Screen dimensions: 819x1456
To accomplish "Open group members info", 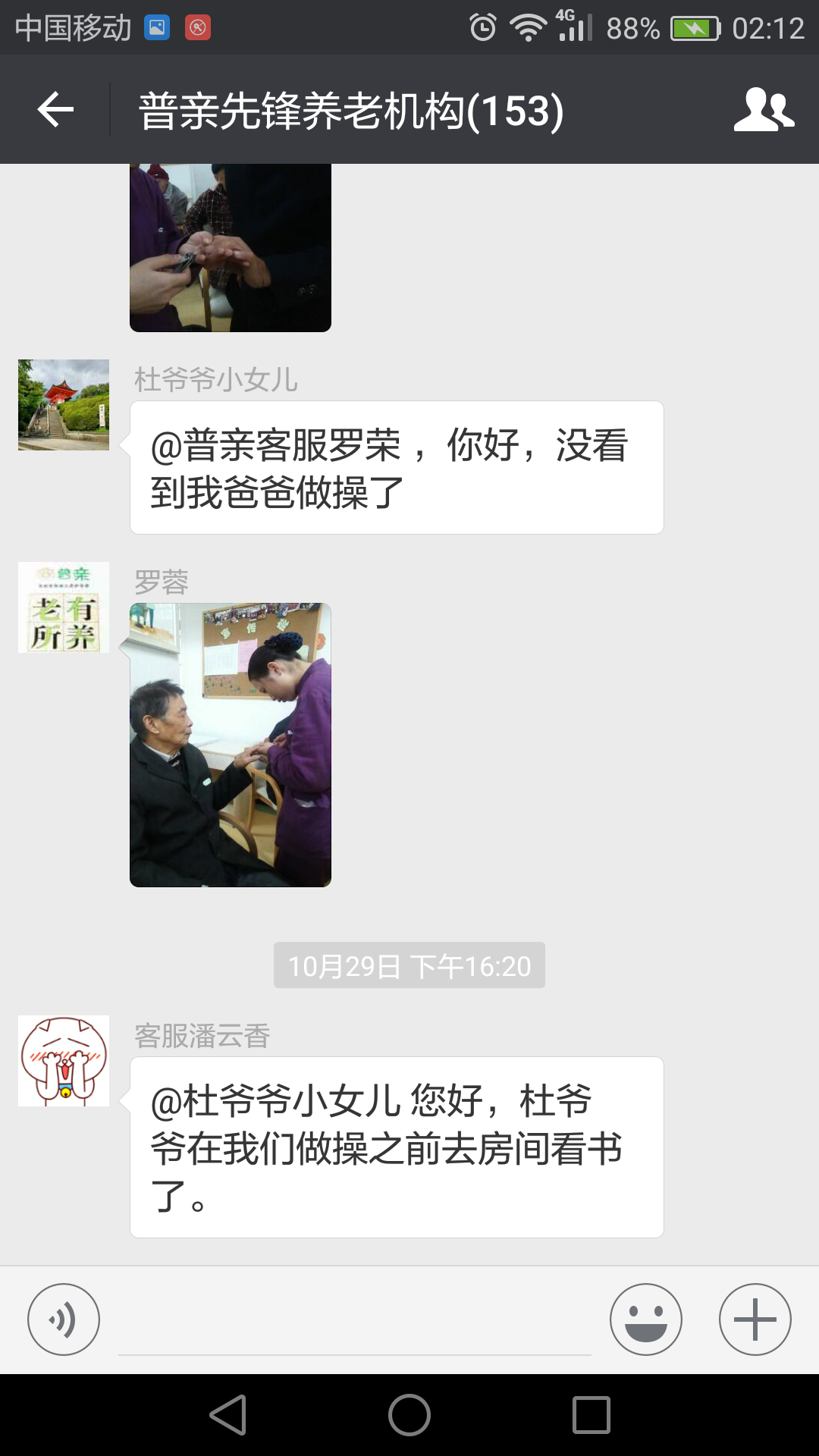I will pyautogui.click(x=764, y=110).
